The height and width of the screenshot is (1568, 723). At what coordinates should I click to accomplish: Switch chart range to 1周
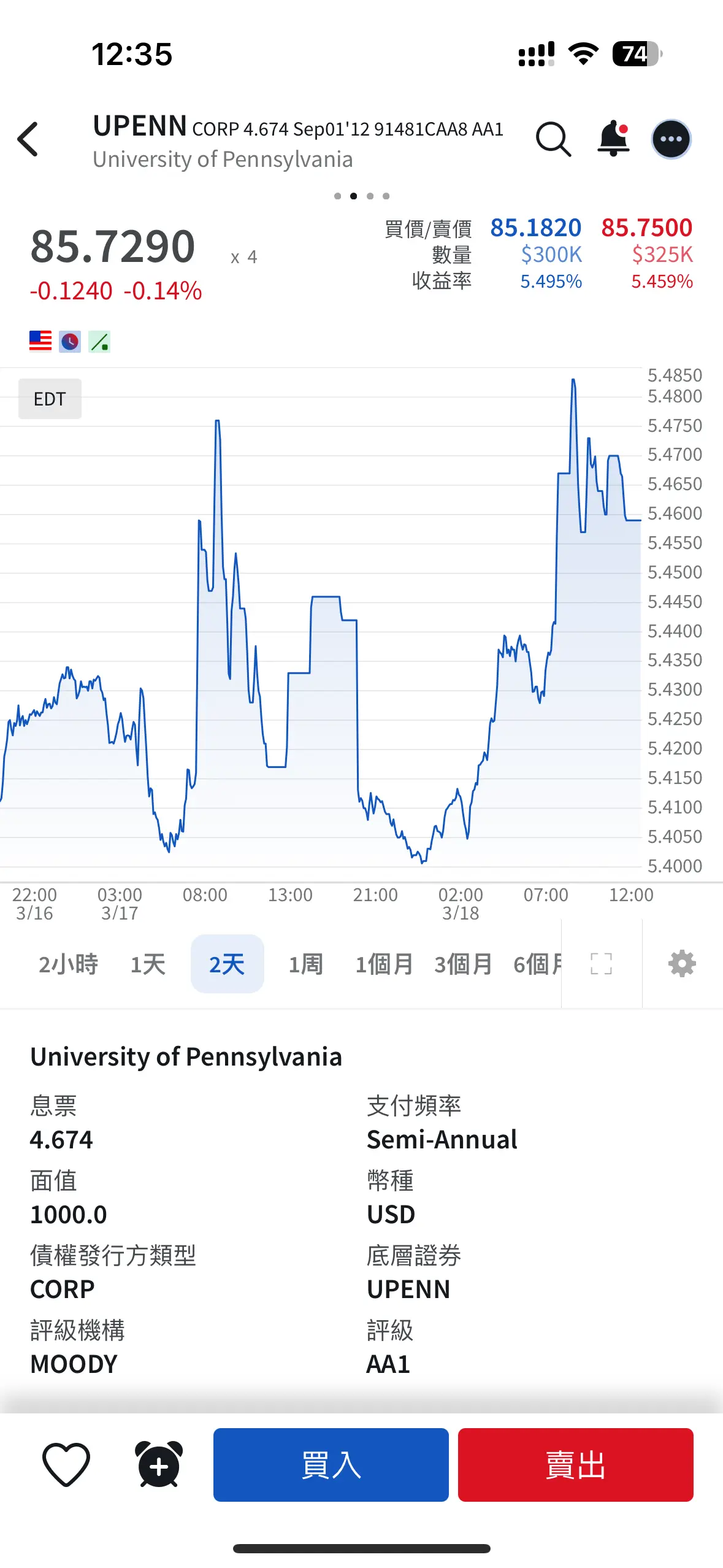306,964
